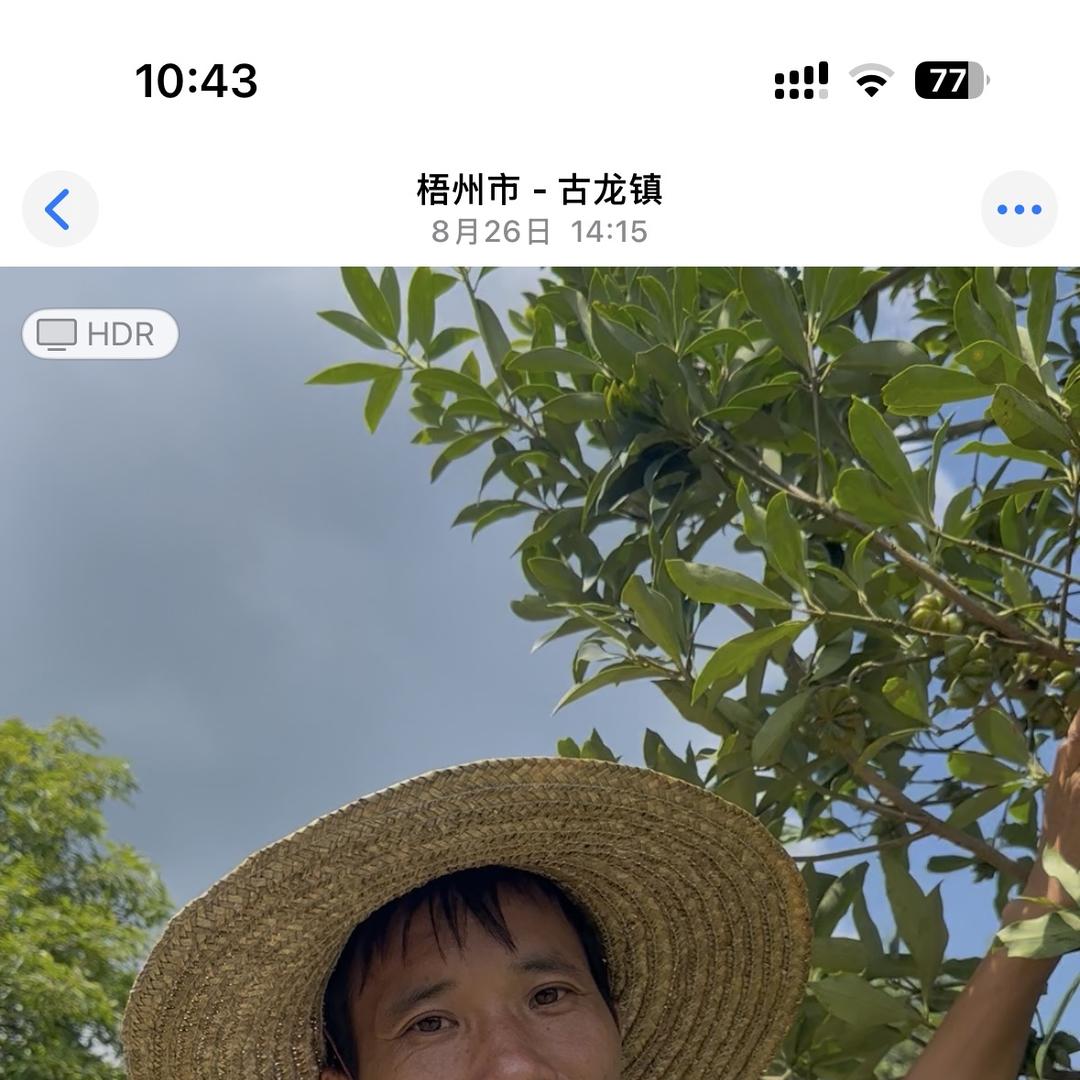Screen dimensions: 1080x1080
Task: Open the three-dots more options menu
Action: point(1019,209)
